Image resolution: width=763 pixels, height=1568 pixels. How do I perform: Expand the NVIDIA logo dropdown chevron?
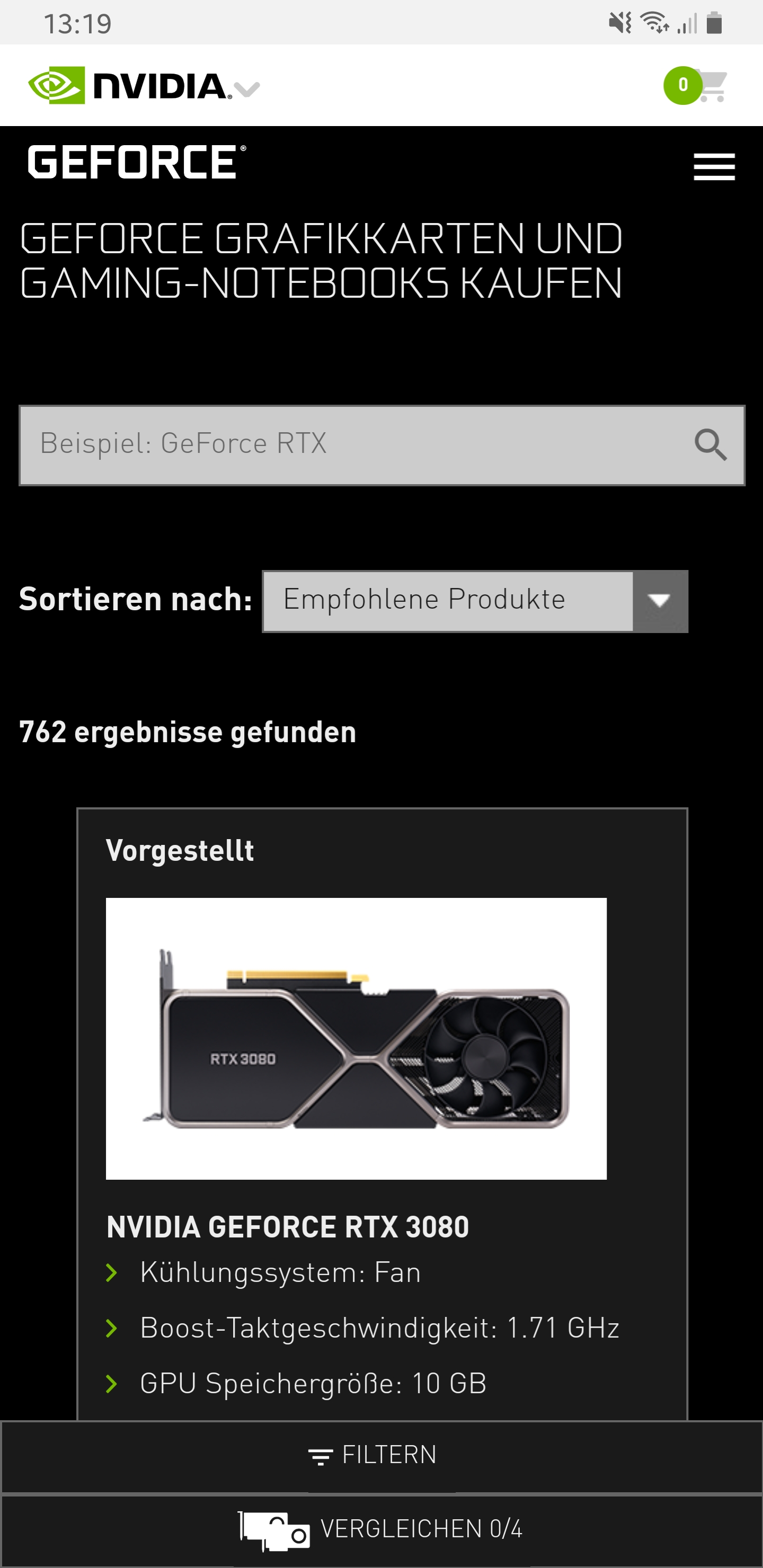[x=246, y=90]
